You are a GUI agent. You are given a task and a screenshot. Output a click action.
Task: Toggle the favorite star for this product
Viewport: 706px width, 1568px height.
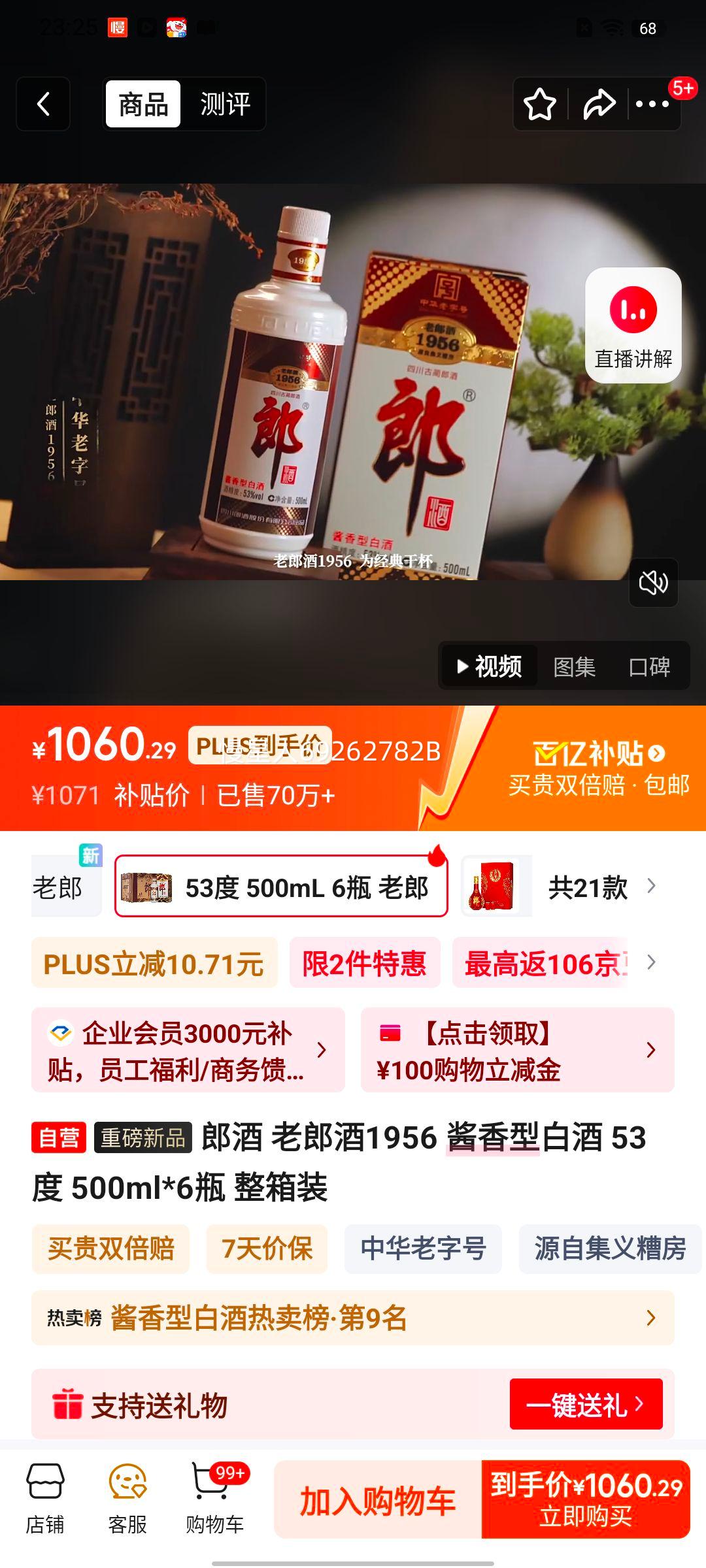point(540,104)
